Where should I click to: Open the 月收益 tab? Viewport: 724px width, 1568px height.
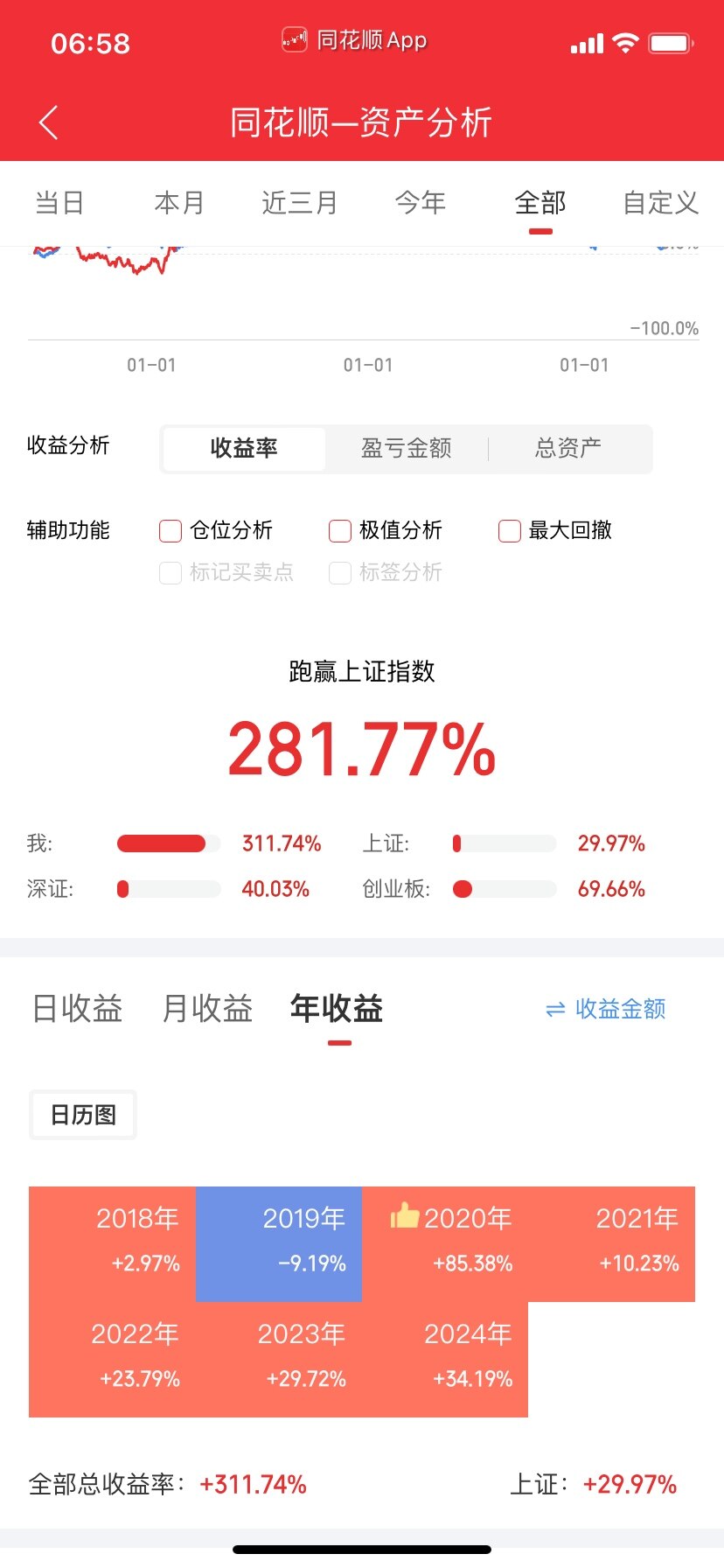207,1009
